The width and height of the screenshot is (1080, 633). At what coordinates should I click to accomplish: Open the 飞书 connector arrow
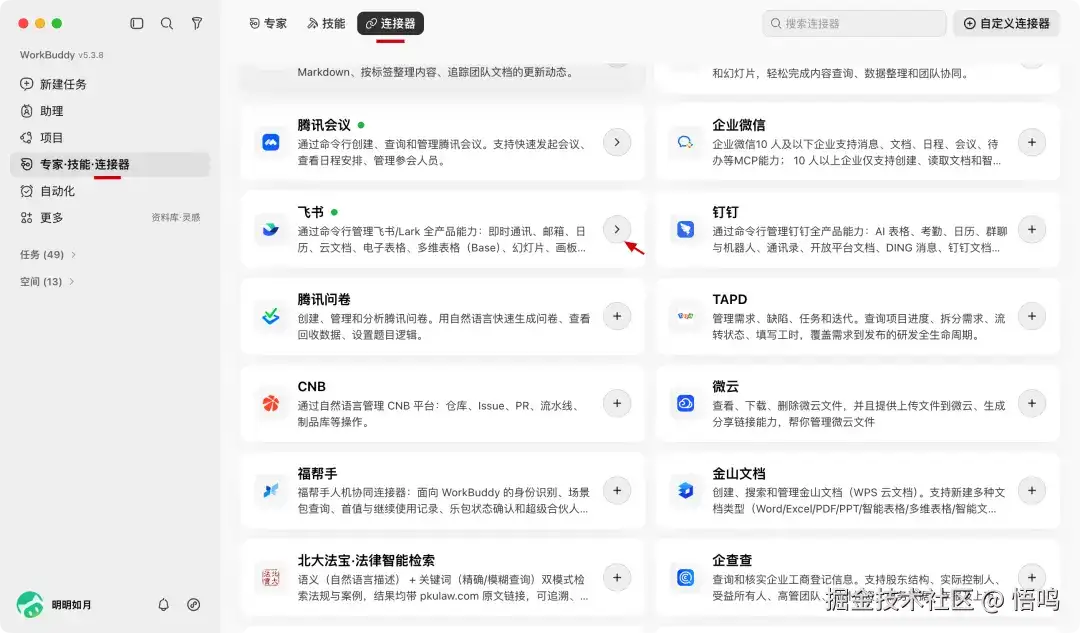[x=617, y=229]
